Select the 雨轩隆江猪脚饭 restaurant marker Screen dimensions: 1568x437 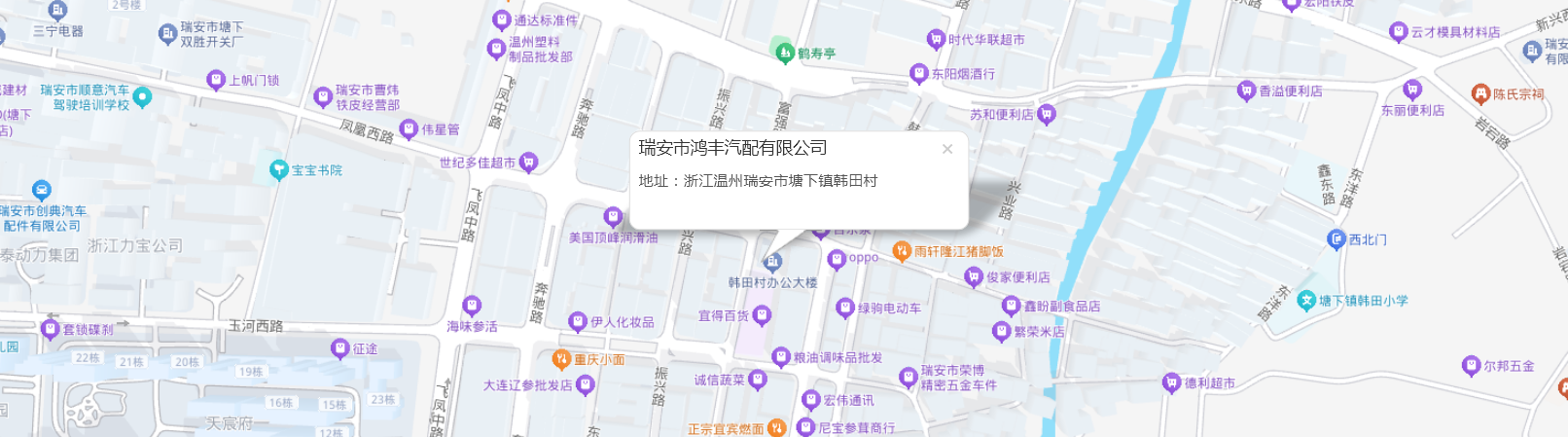tap(902, 251)
